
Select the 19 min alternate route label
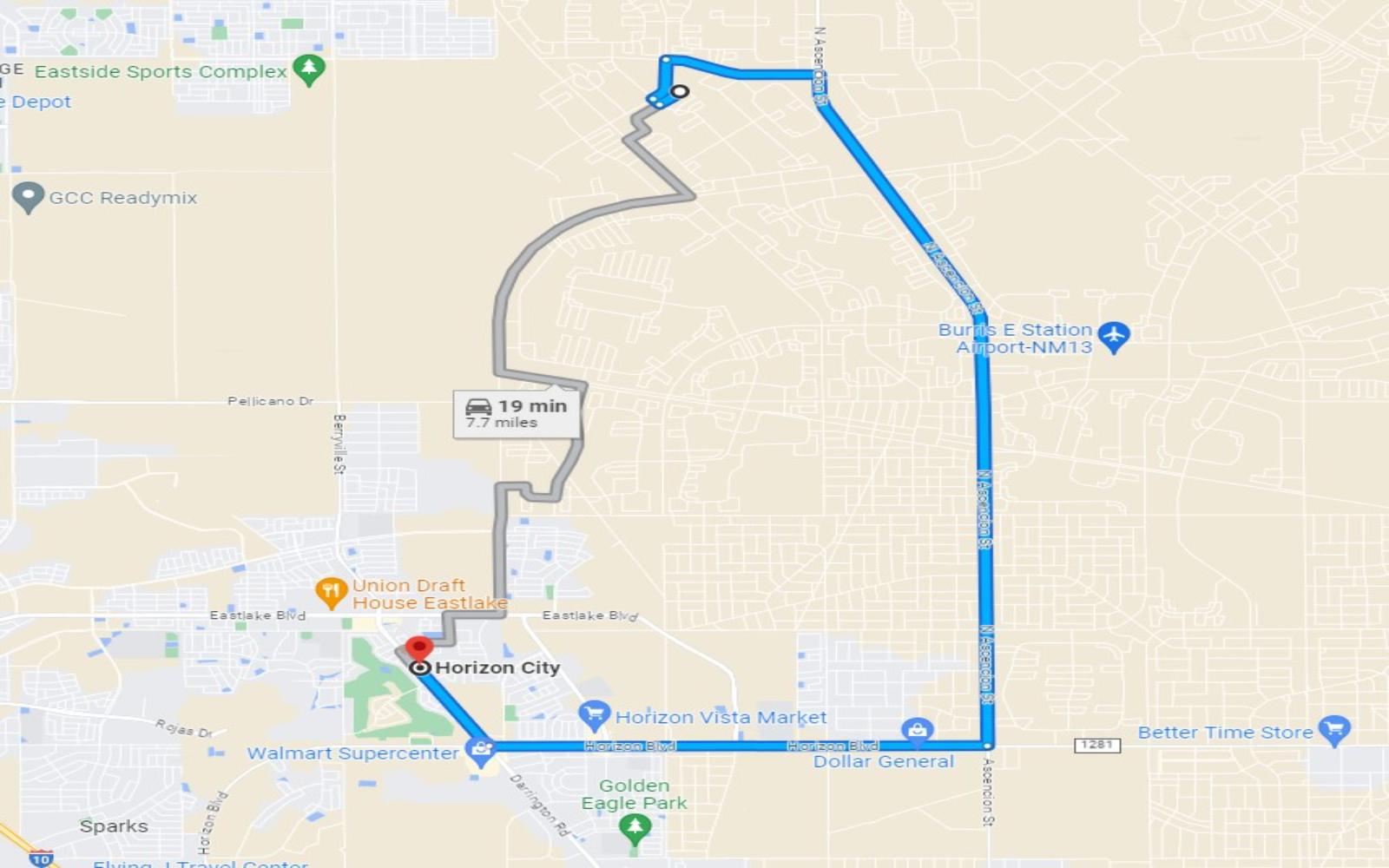[517, 413]
